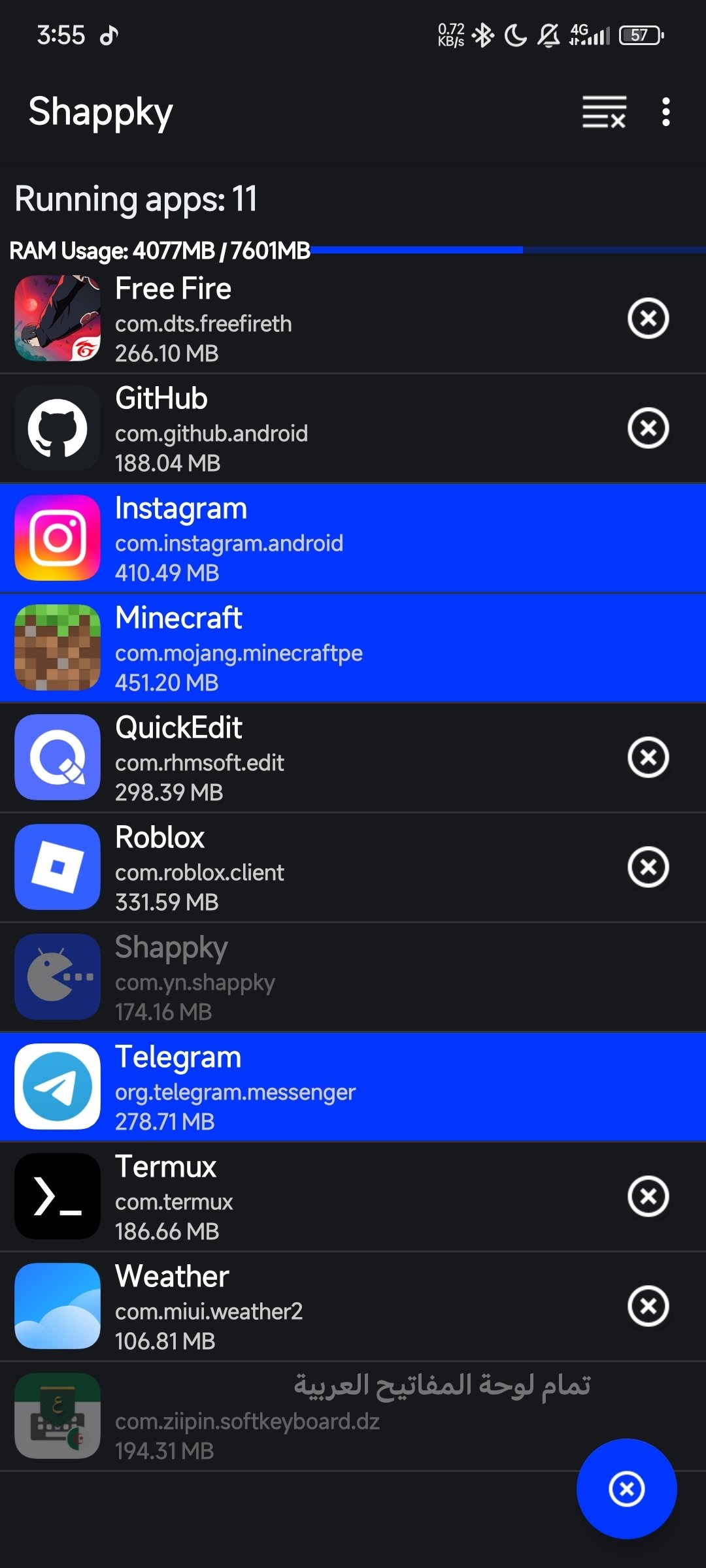This screenshot has height=1568, width=706.
Task: Tap the Instagram app icon
Action: 57,538
